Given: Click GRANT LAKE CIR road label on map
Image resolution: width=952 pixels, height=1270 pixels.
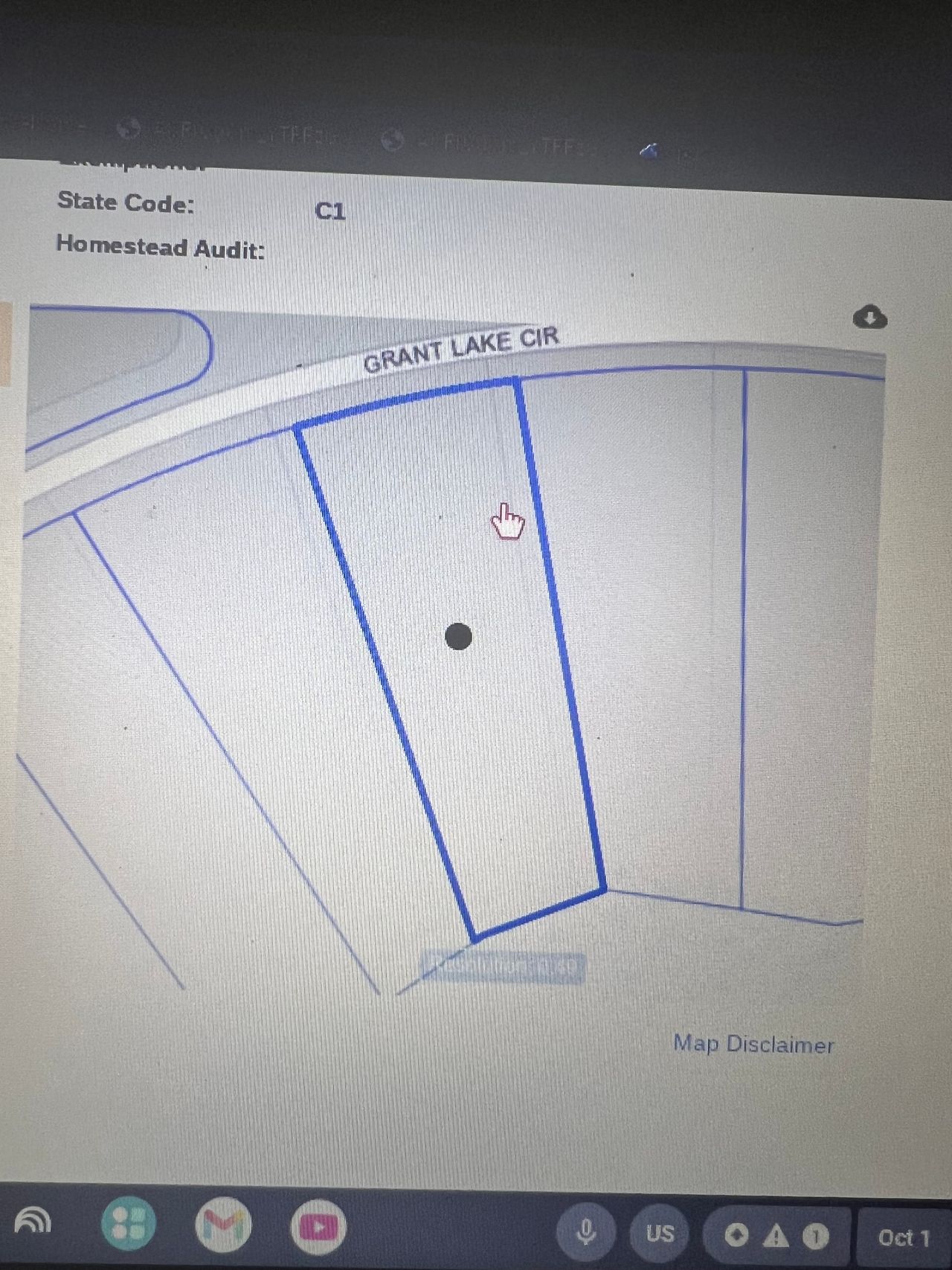Looking at the screenshot, I should click(462, 350).
